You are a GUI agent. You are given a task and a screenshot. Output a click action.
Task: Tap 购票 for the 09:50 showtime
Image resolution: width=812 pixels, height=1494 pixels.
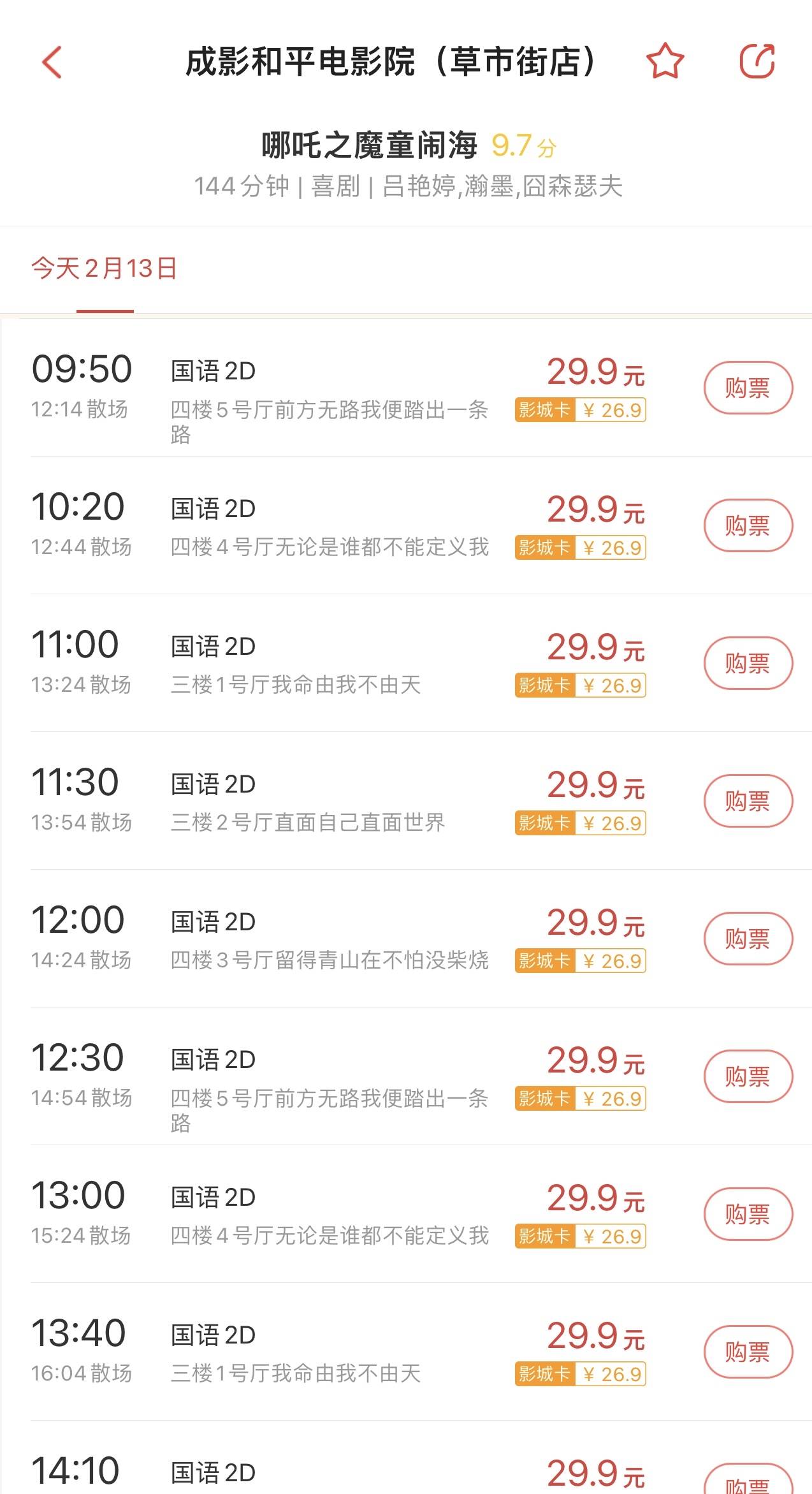click(749, 387)
